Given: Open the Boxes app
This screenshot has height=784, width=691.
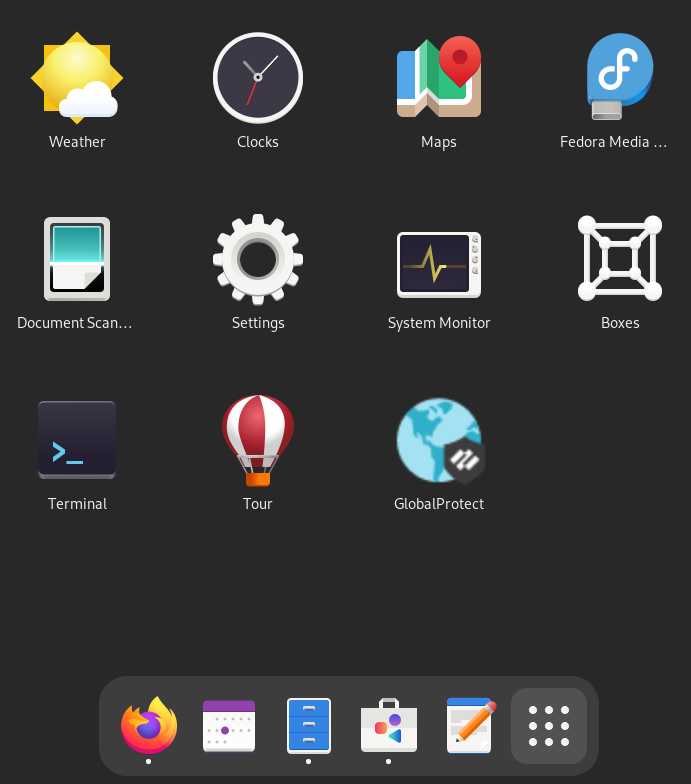Looking at the screenshot, I should [x=620, y=259].
